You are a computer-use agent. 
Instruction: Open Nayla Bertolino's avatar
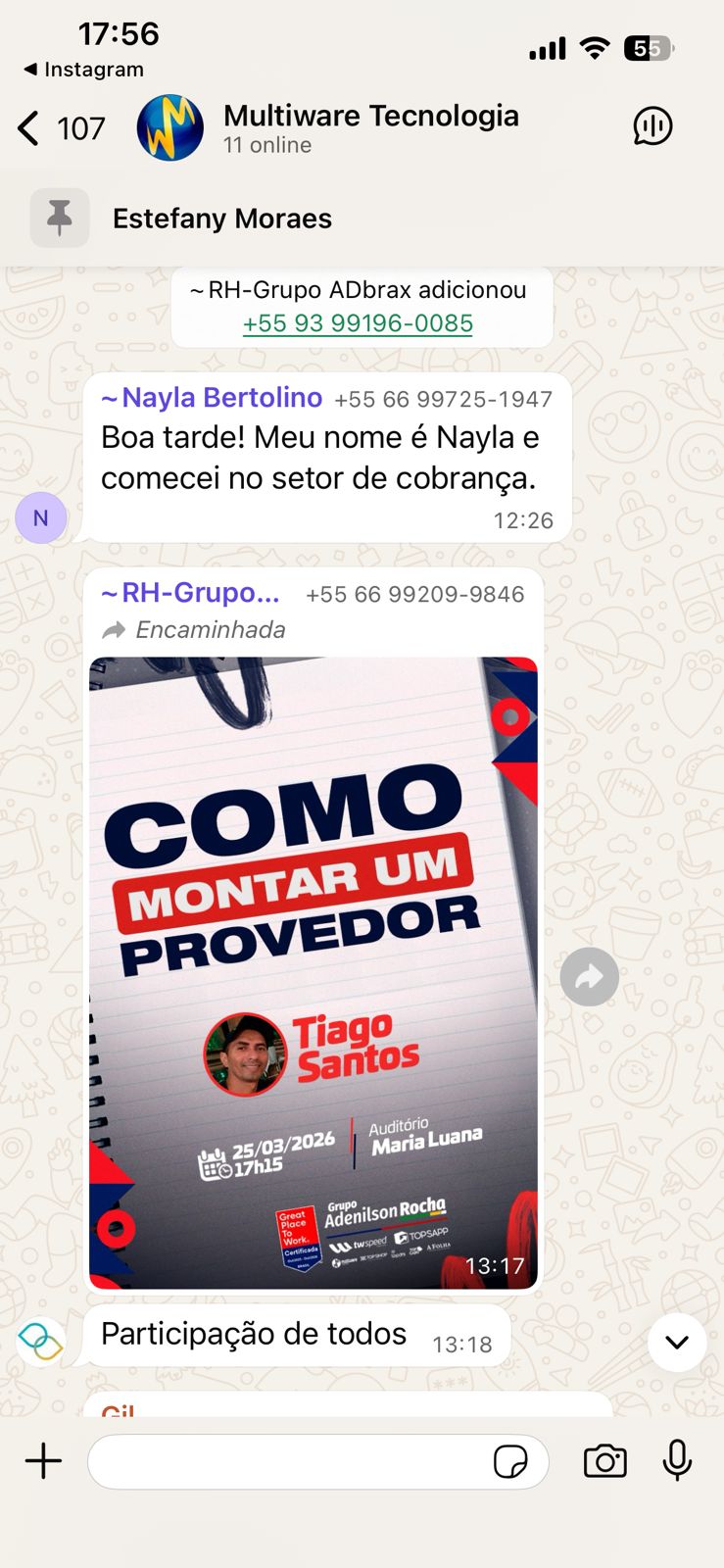[40, 517]
